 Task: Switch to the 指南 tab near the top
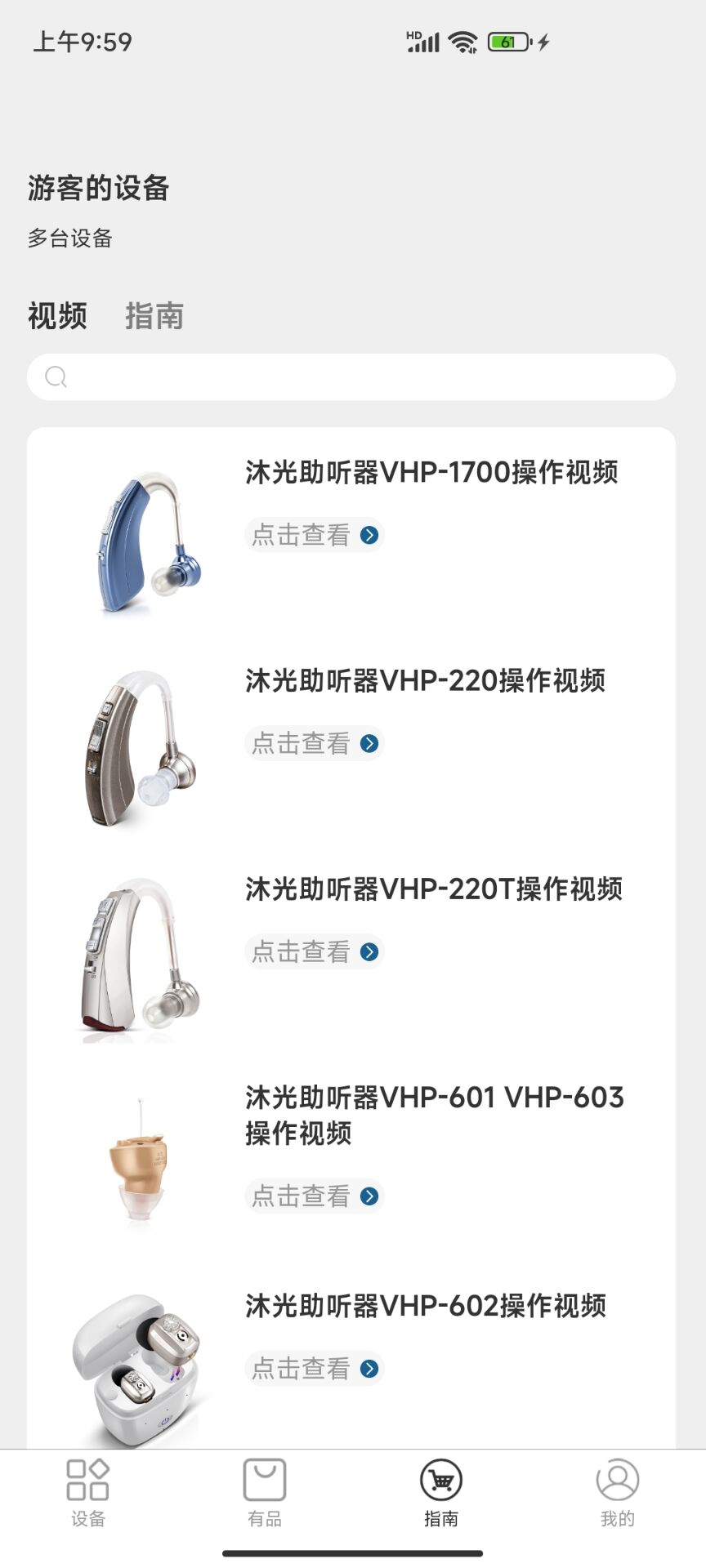click(155, 316)
